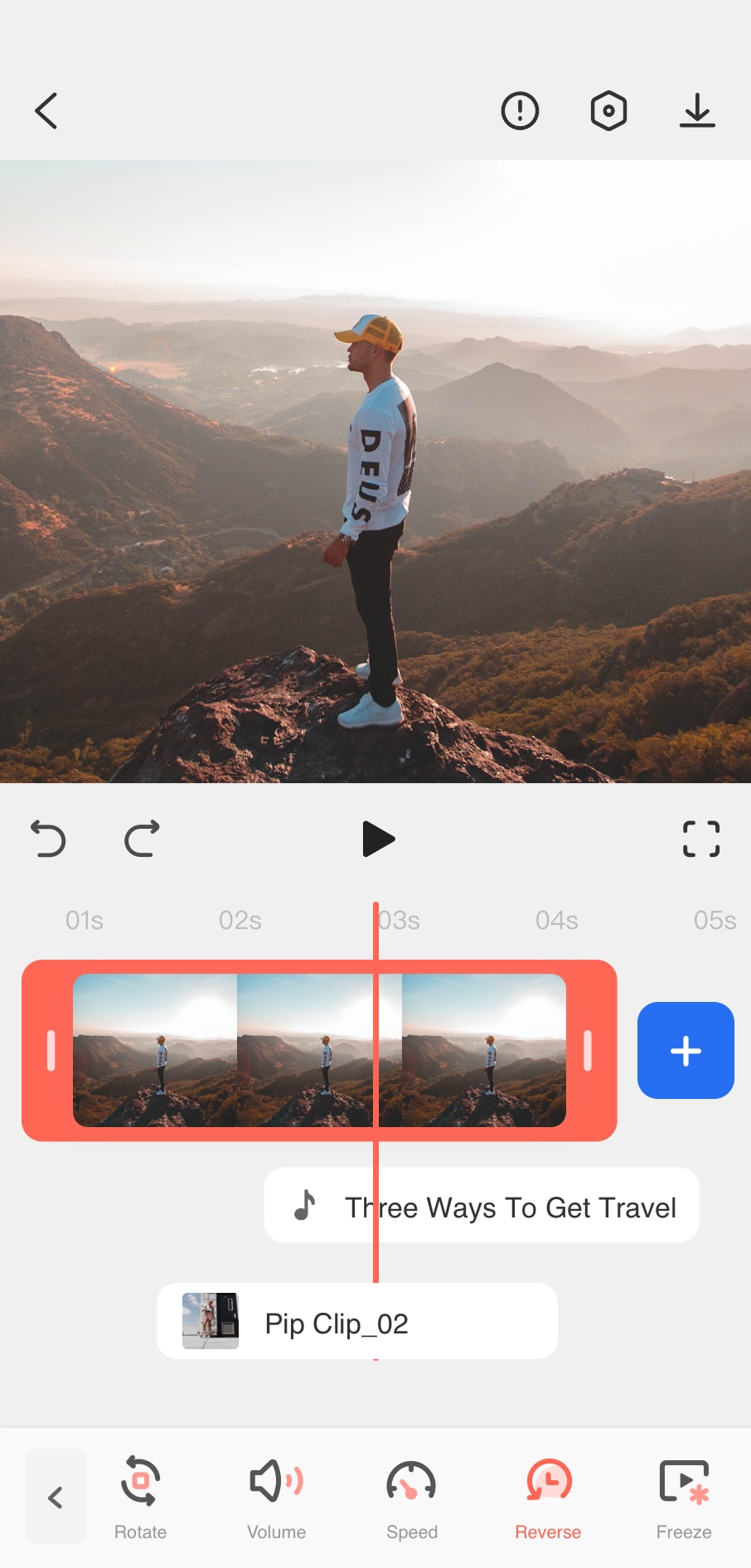Open the Speed tool
Viewport: 751px width, 1568px height.
tap(412, 1497)
